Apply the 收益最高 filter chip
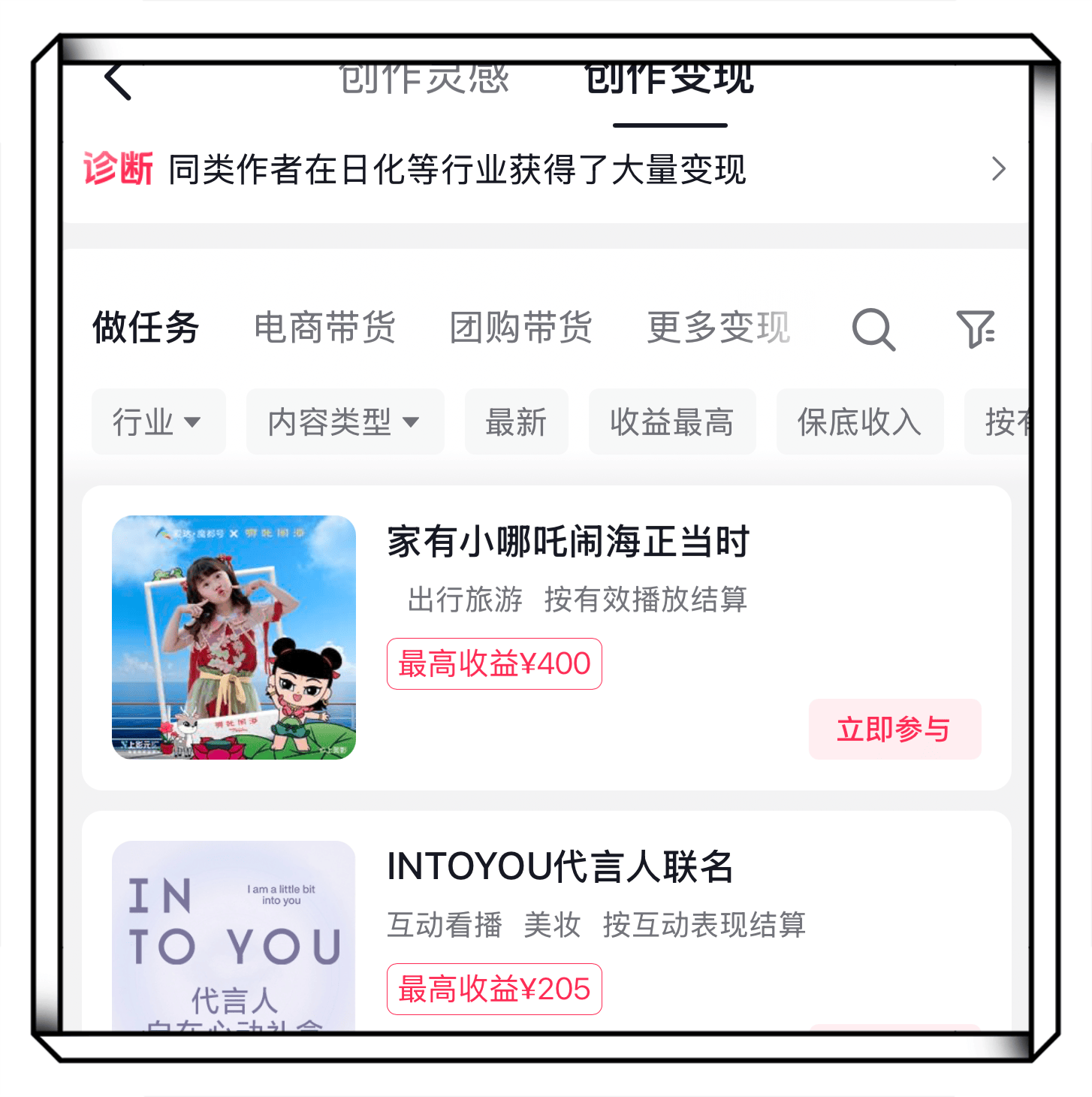 [671, 422]
